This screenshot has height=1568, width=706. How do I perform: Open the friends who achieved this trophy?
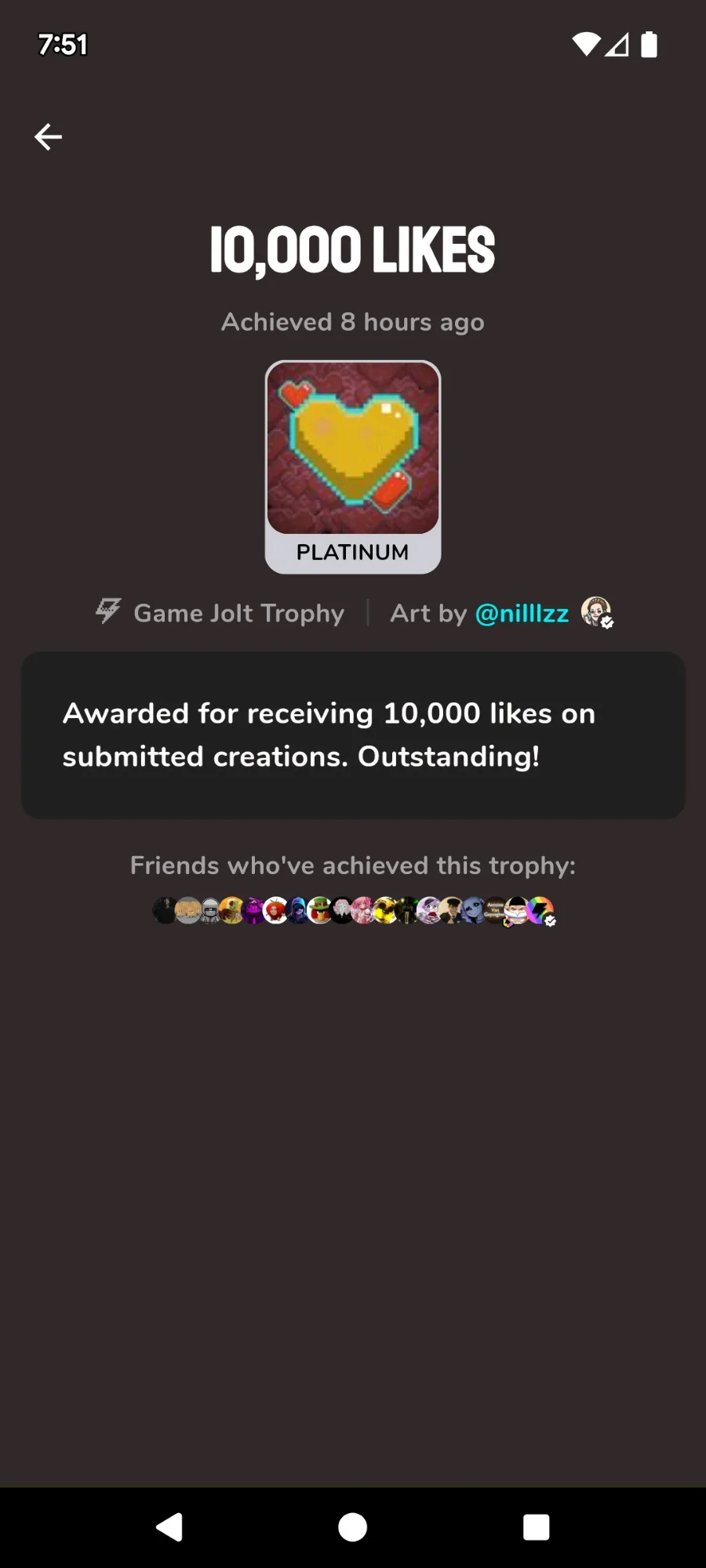[353, 910]
